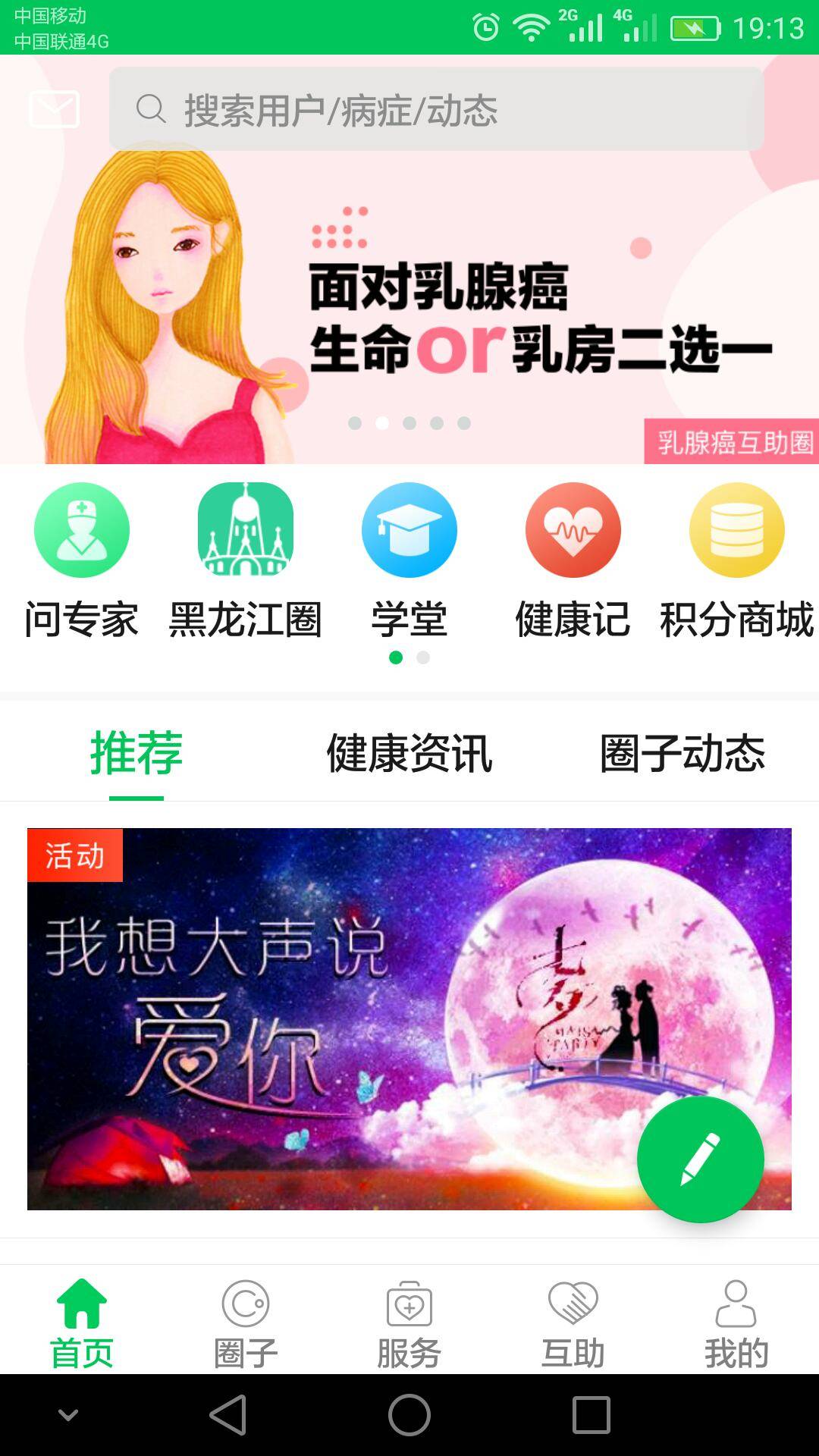Image resolution: width=819 pixels, height=1456 pixels.
Task: Switch to 圈子 bottom tab
Action: [x=246, y=1323]
